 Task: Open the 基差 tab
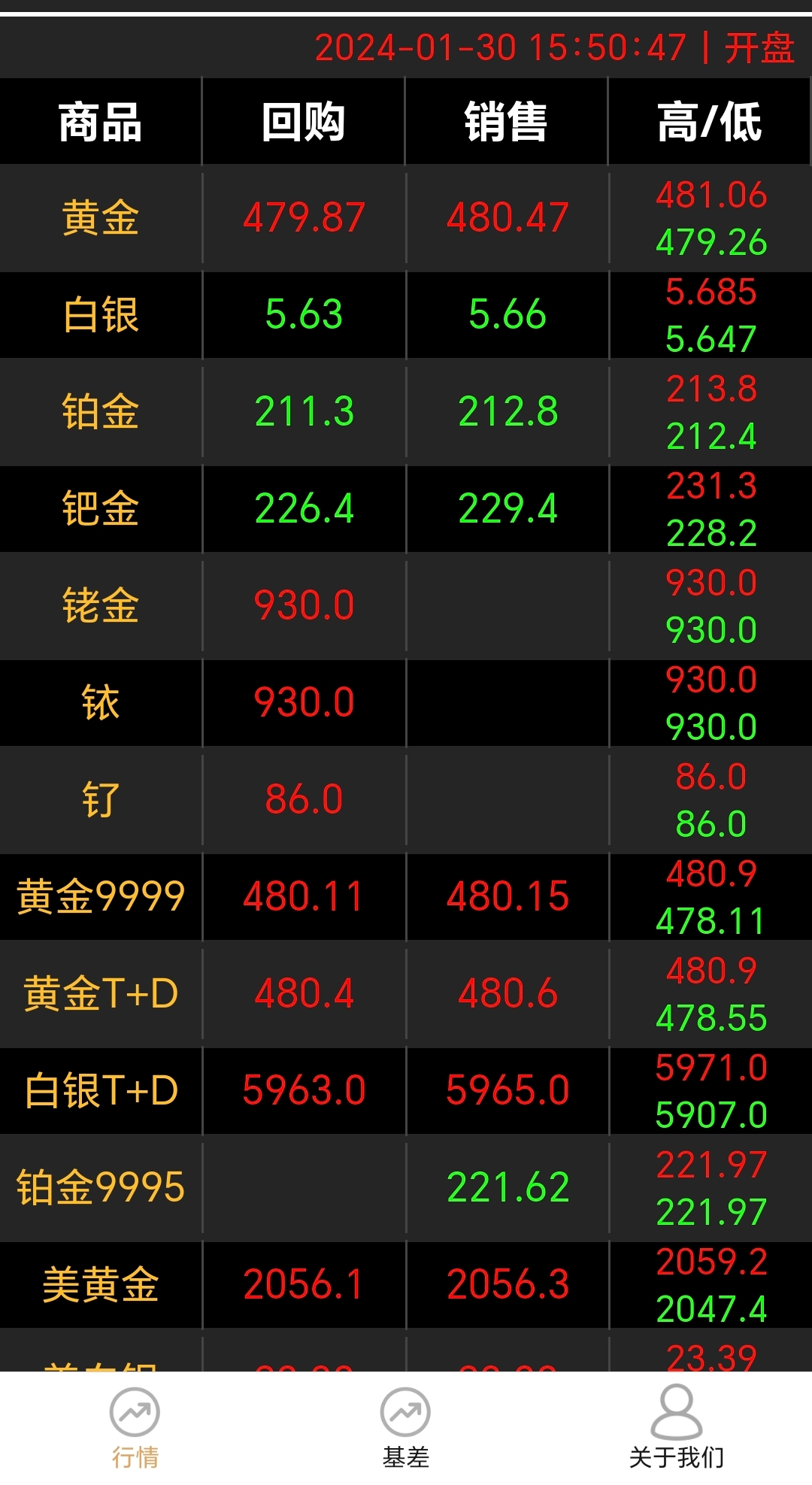click(x=406, y=1428)
